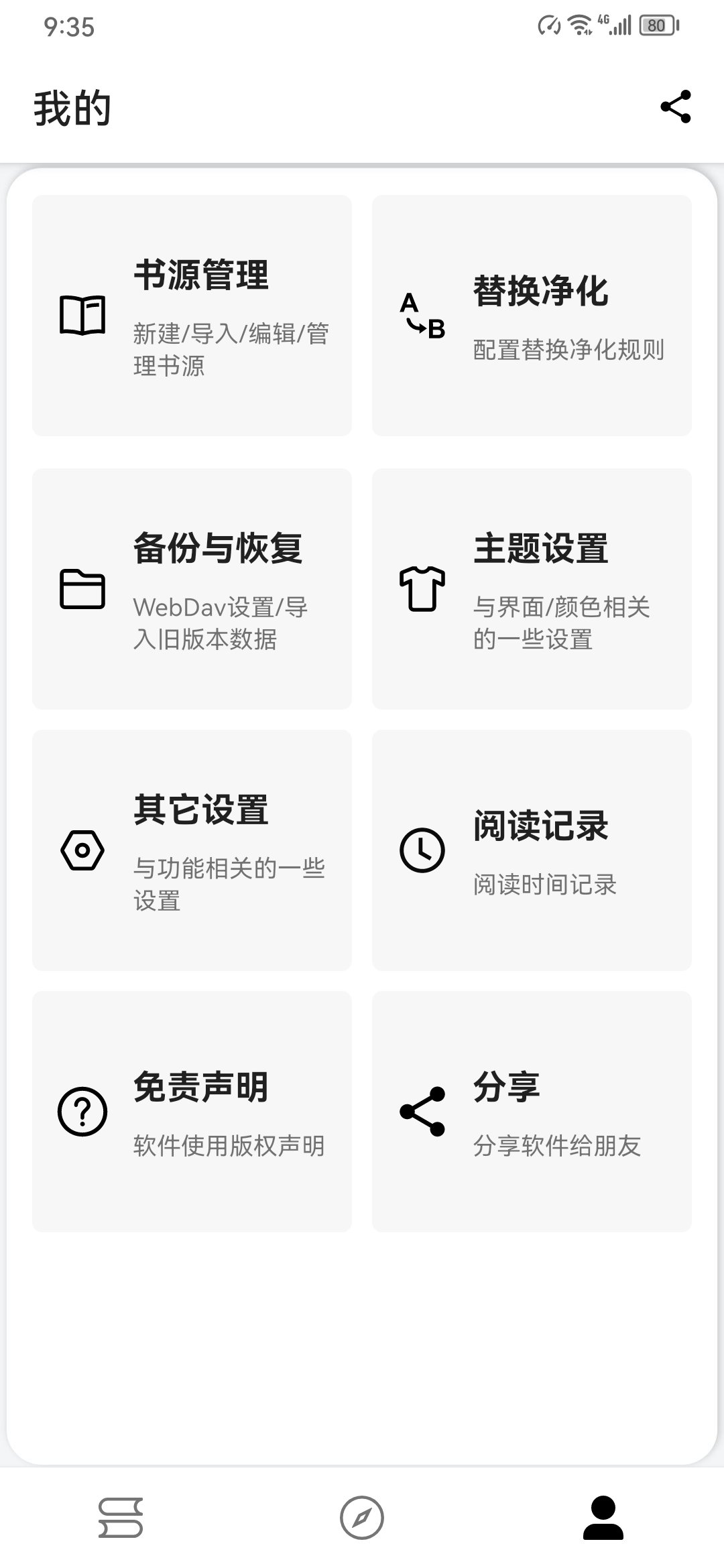Select the profile tab in bottom navigation
Screen dimensions: 724x1568
click(603, 1518)
